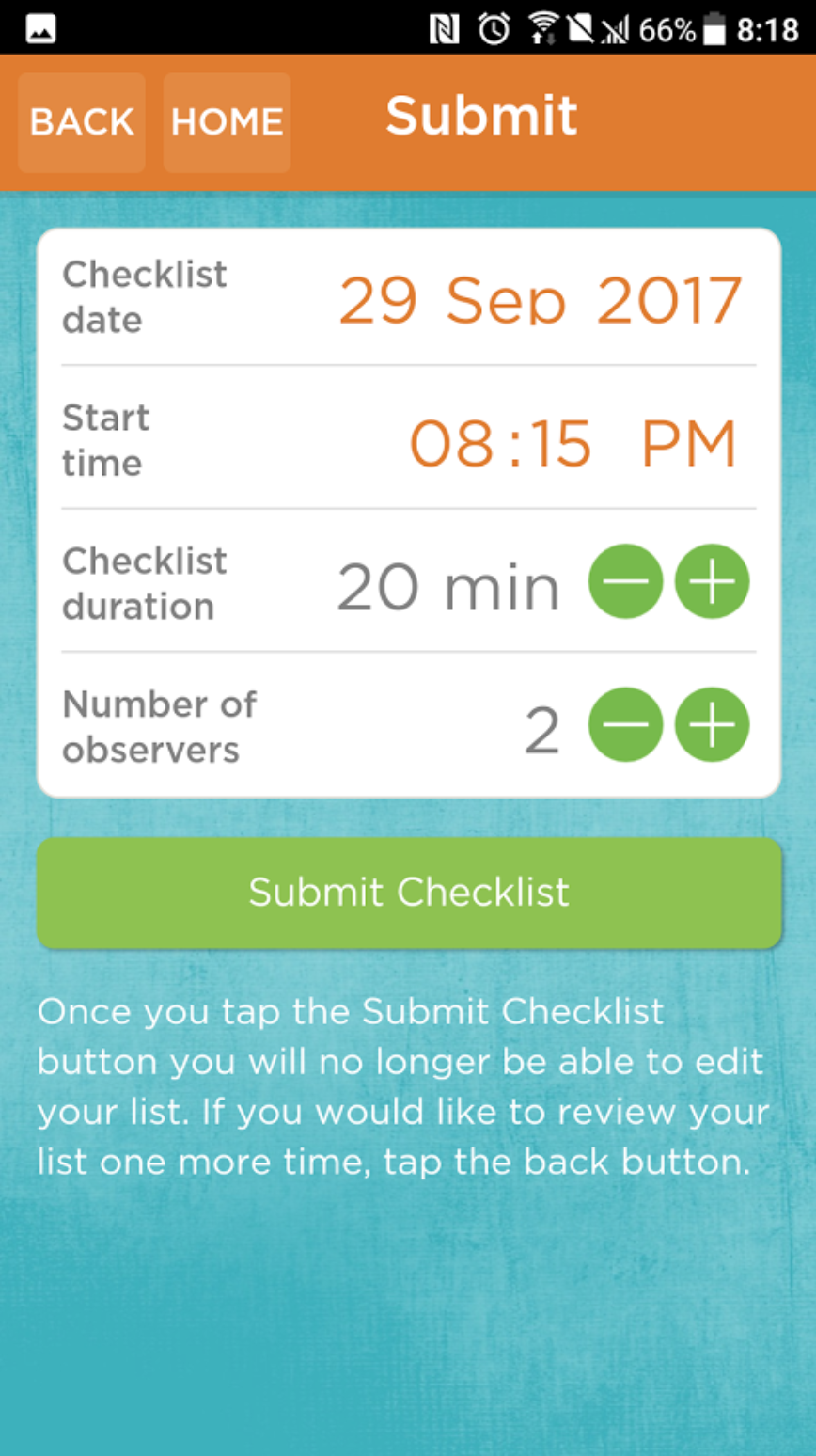The image size is (816, 1456).
Task: Increase checklist duration with plus button
Action: coord(713,581)
